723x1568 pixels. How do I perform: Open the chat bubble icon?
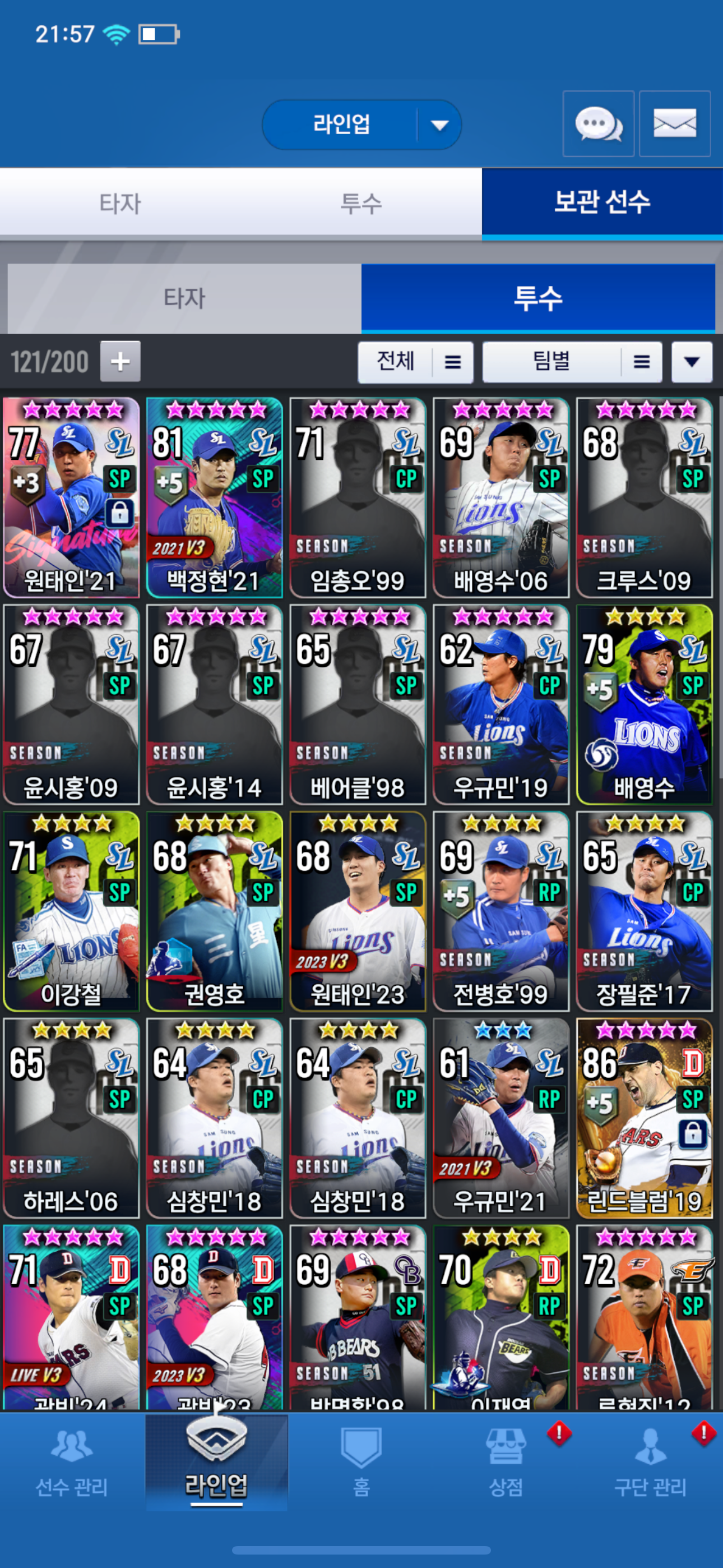click(598, 124)
